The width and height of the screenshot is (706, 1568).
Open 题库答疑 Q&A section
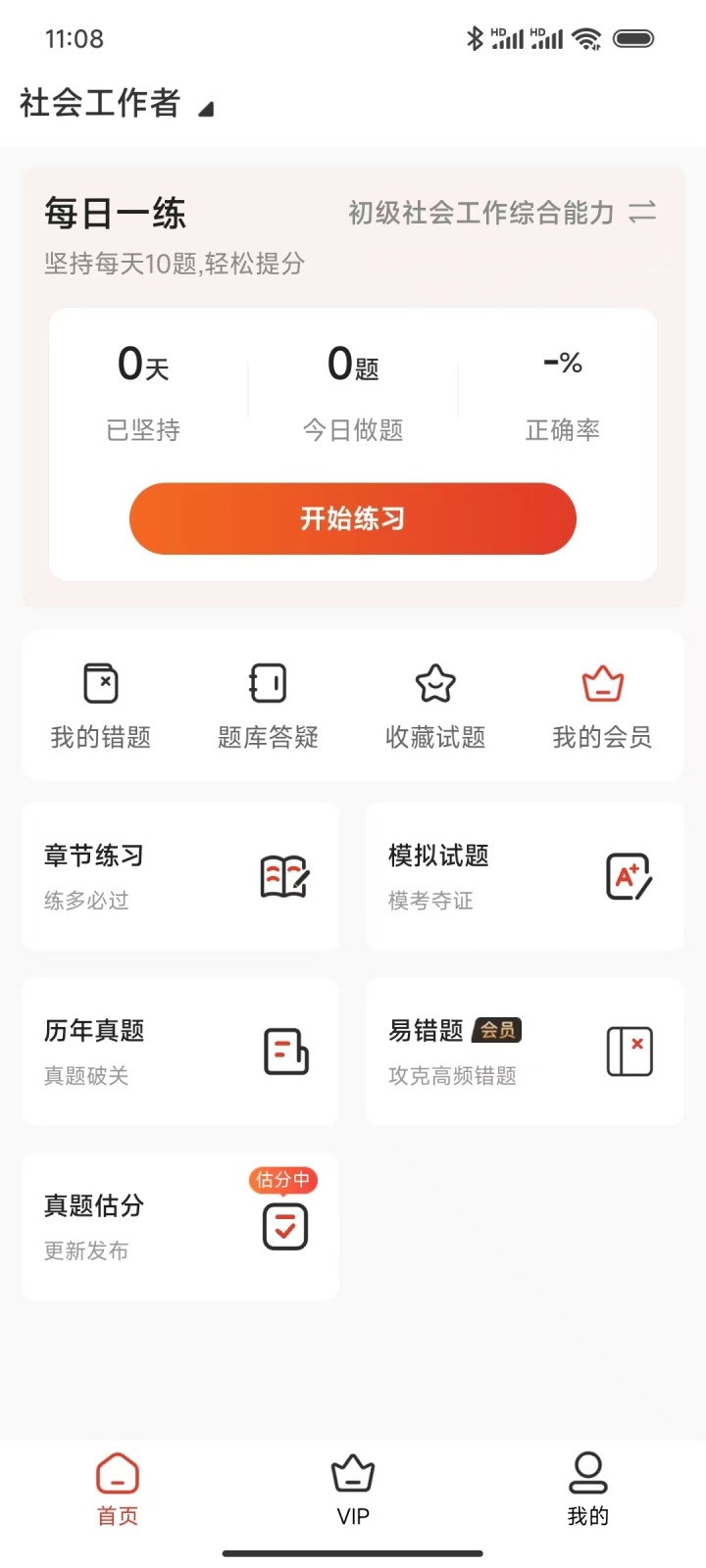pos(268,707)
